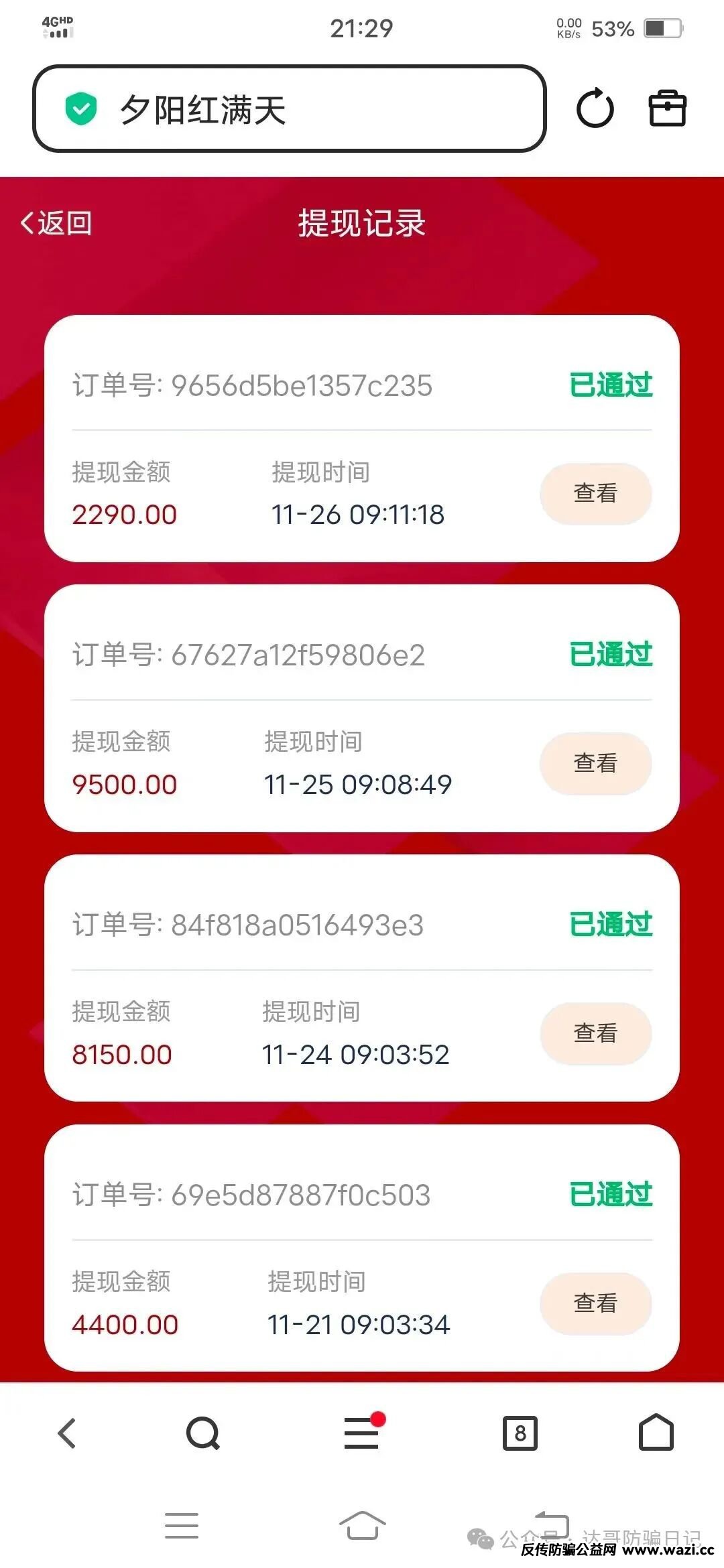Image resolution: width=724 pixels, height=1568 pixels.
Task: Tap 查看 for the 9500.00 withdrawal
Action: pyautogui.click(x=595, y=763)
